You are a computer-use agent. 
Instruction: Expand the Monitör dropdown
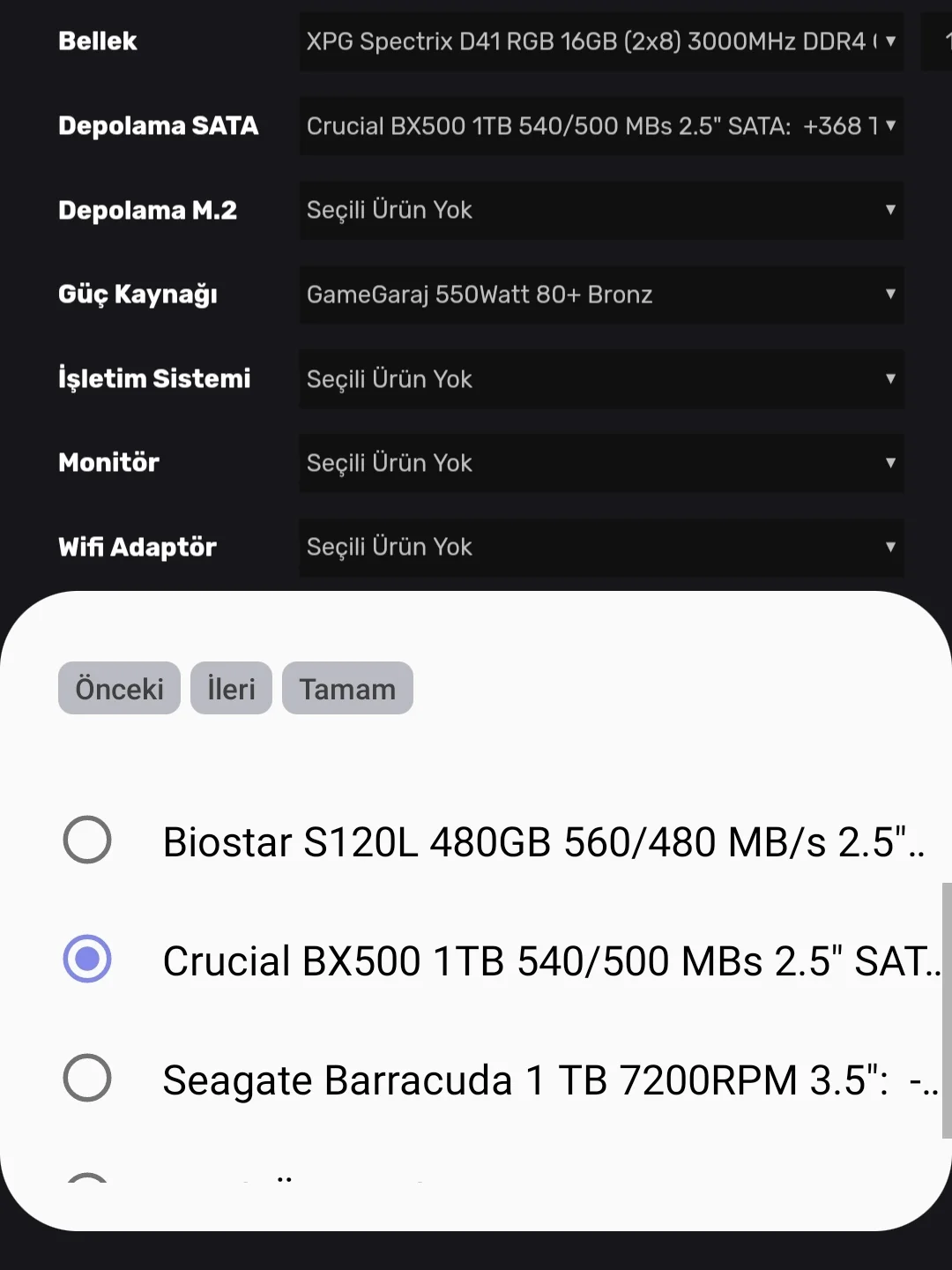[601, 463]
